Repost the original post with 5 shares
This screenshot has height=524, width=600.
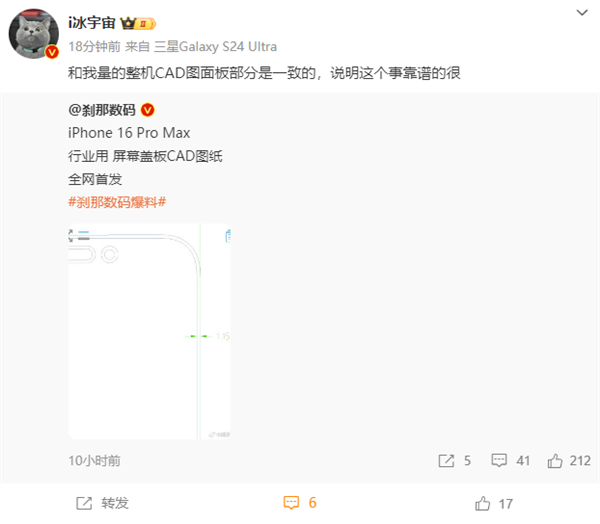click(x=455, y=461)
